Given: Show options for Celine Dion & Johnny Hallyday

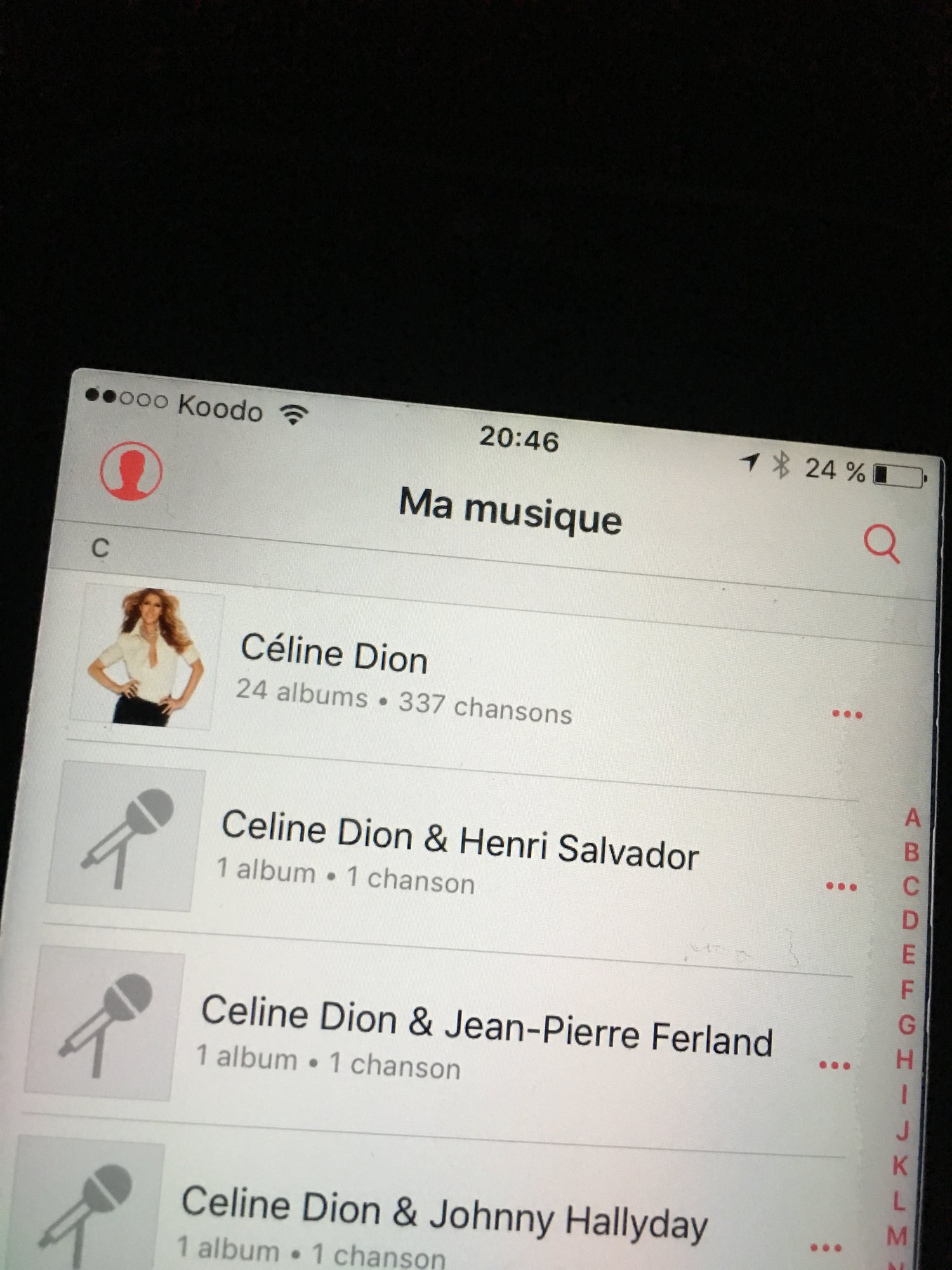Looking at the screenshot, I should [x=826, y=1248].
